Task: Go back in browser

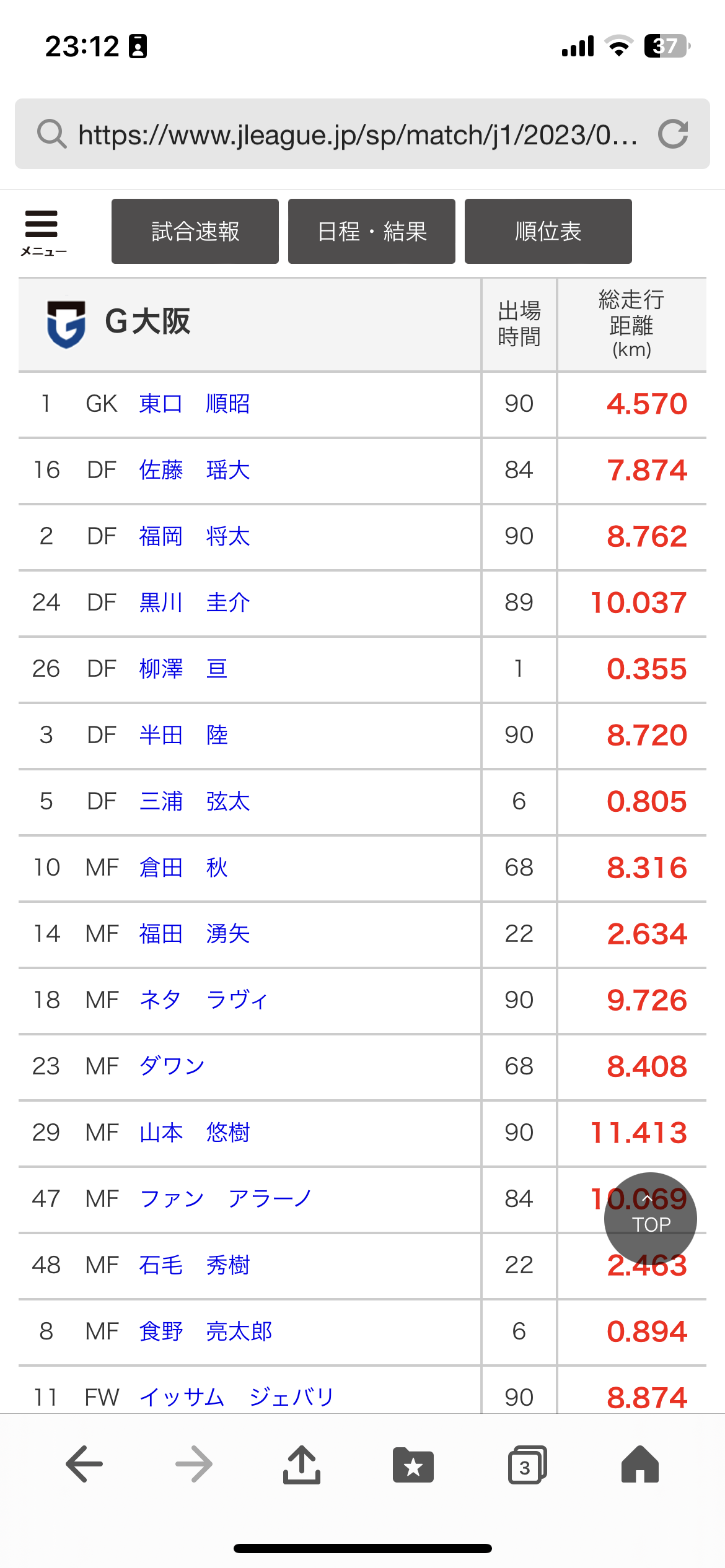Action: point(84,1465)
